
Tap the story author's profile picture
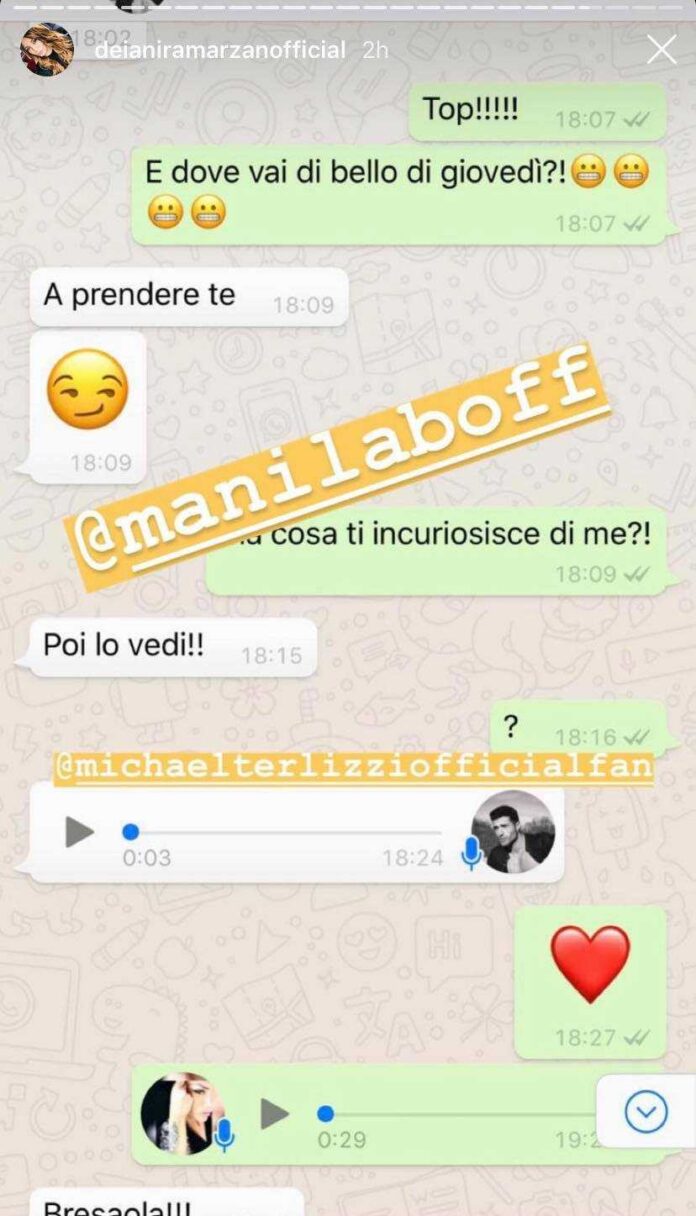point(47,50)
